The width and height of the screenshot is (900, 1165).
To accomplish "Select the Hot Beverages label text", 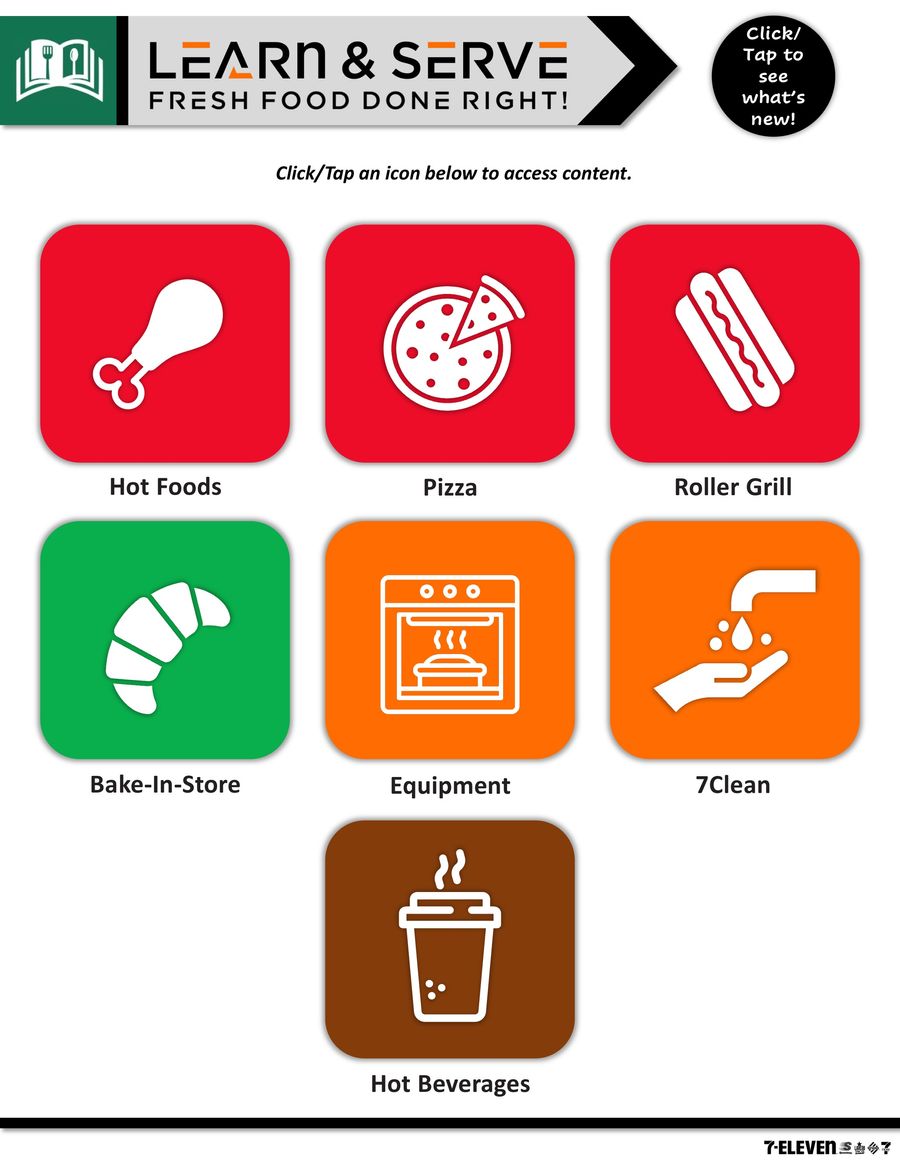I will click(450, 1083).
